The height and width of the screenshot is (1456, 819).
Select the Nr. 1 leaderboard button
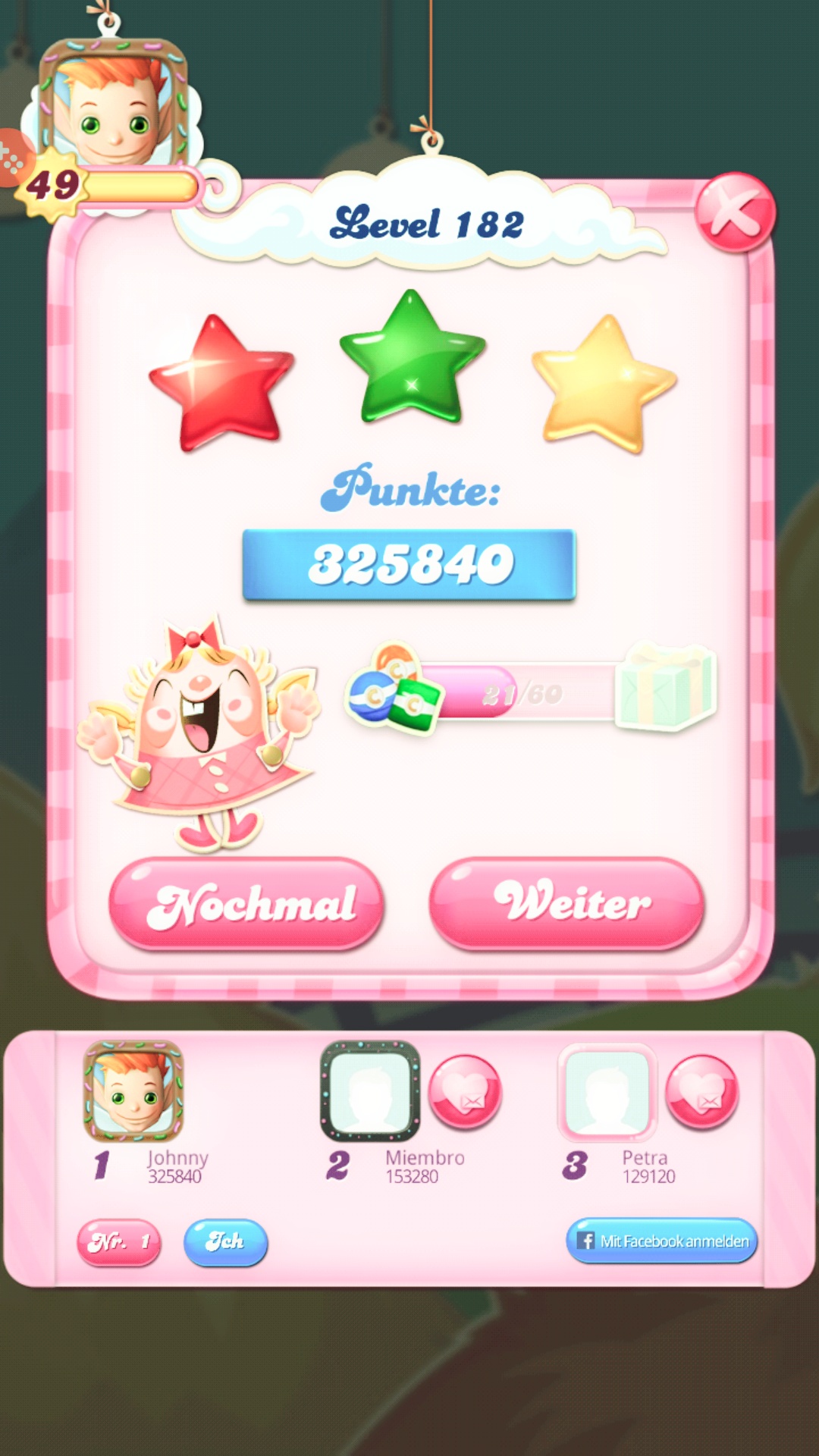[119, 1242]
